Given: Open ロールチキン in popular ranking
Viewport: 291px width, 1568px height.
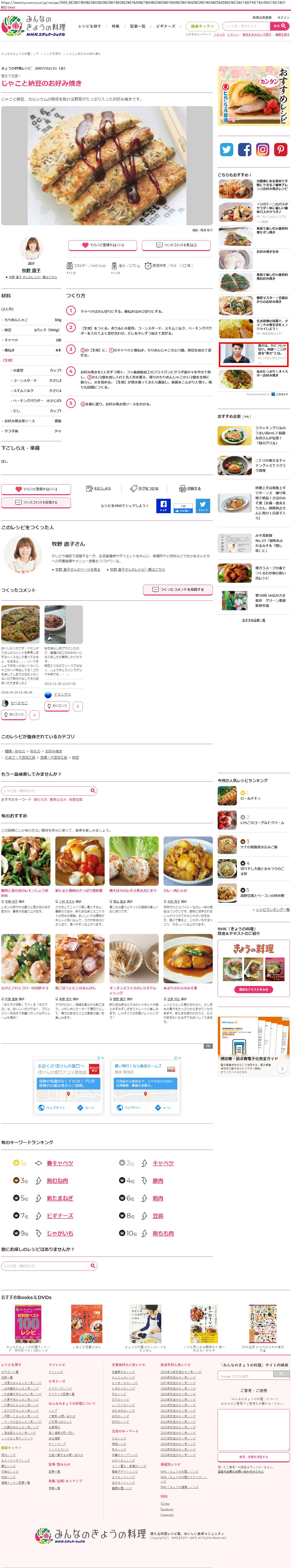Looking at the screenshot, I should coord(250,798).
